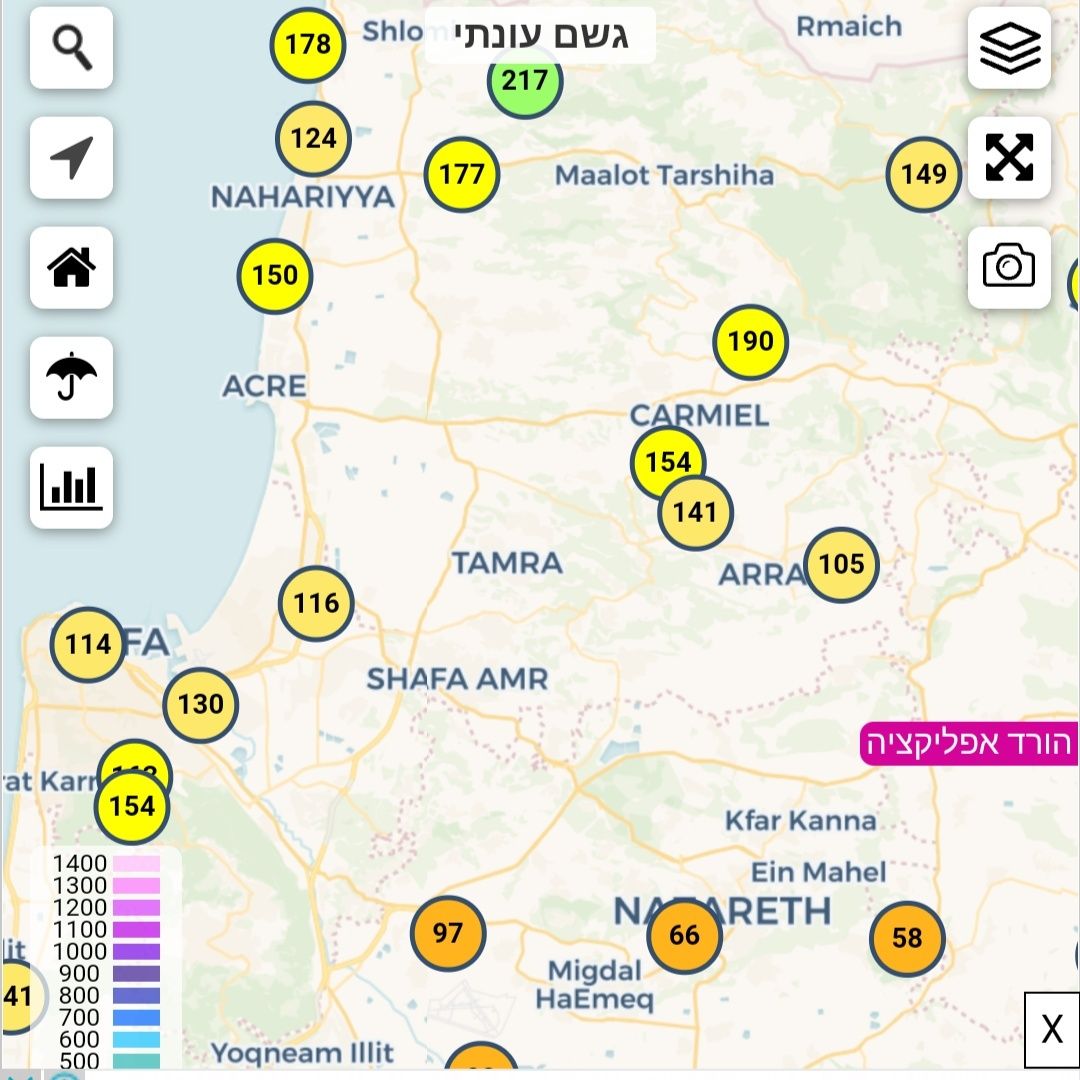Screen dimensions: 1080x1080
Task: Close the banner with the X button
Action: tap(1051, 1029)
